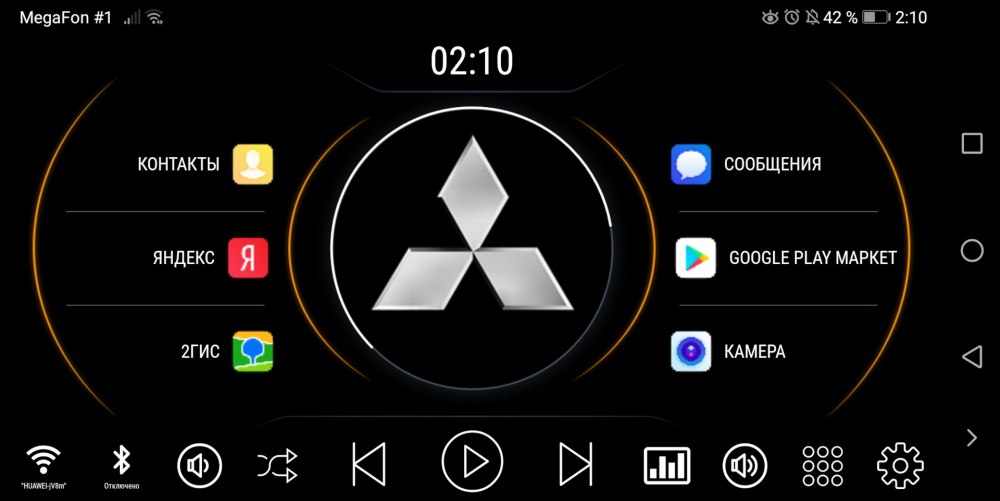This screenshot has height=501, width=1000.
Task: Tap the central Mitsubishi logo dial
Action: point(472,236)
